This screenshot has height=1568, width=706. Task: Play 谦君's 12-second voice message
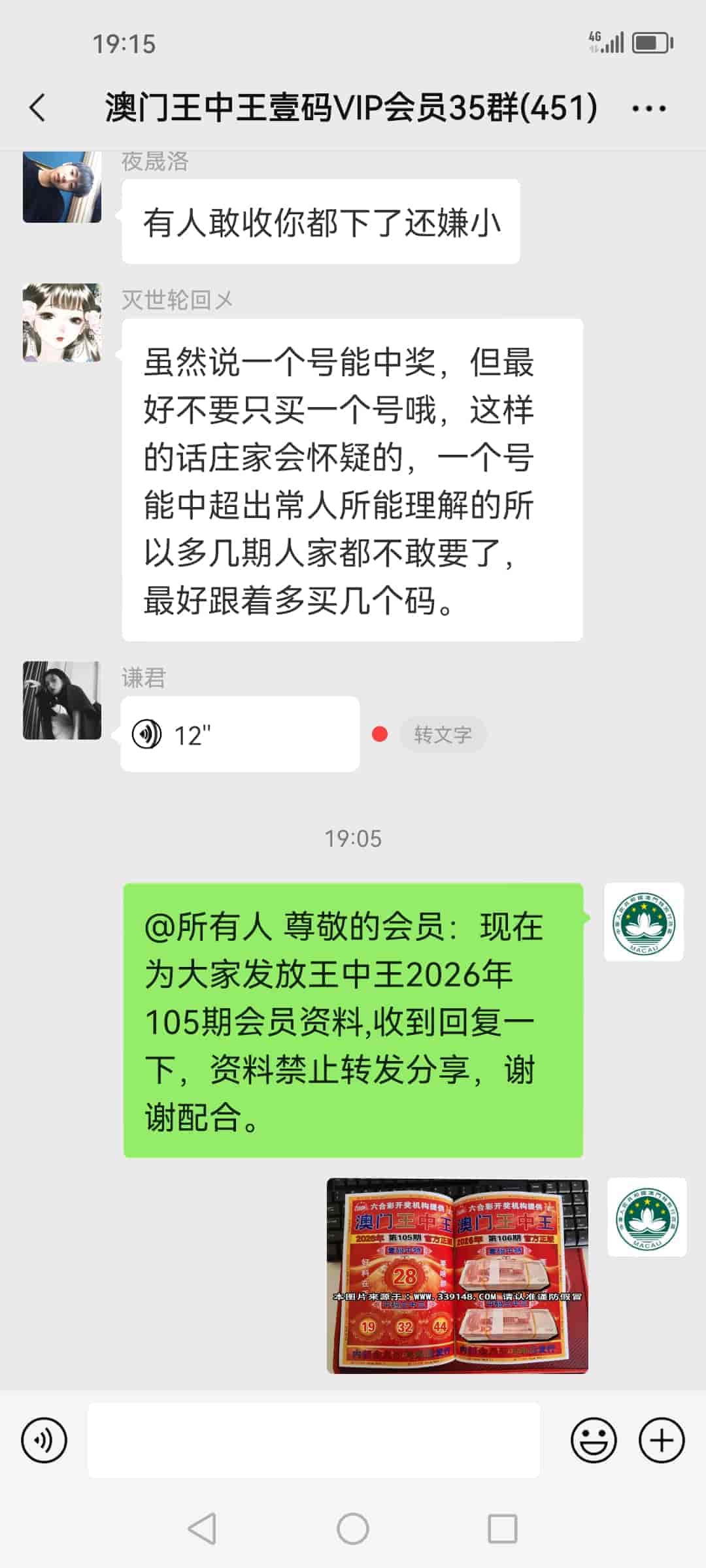point(239,734)
